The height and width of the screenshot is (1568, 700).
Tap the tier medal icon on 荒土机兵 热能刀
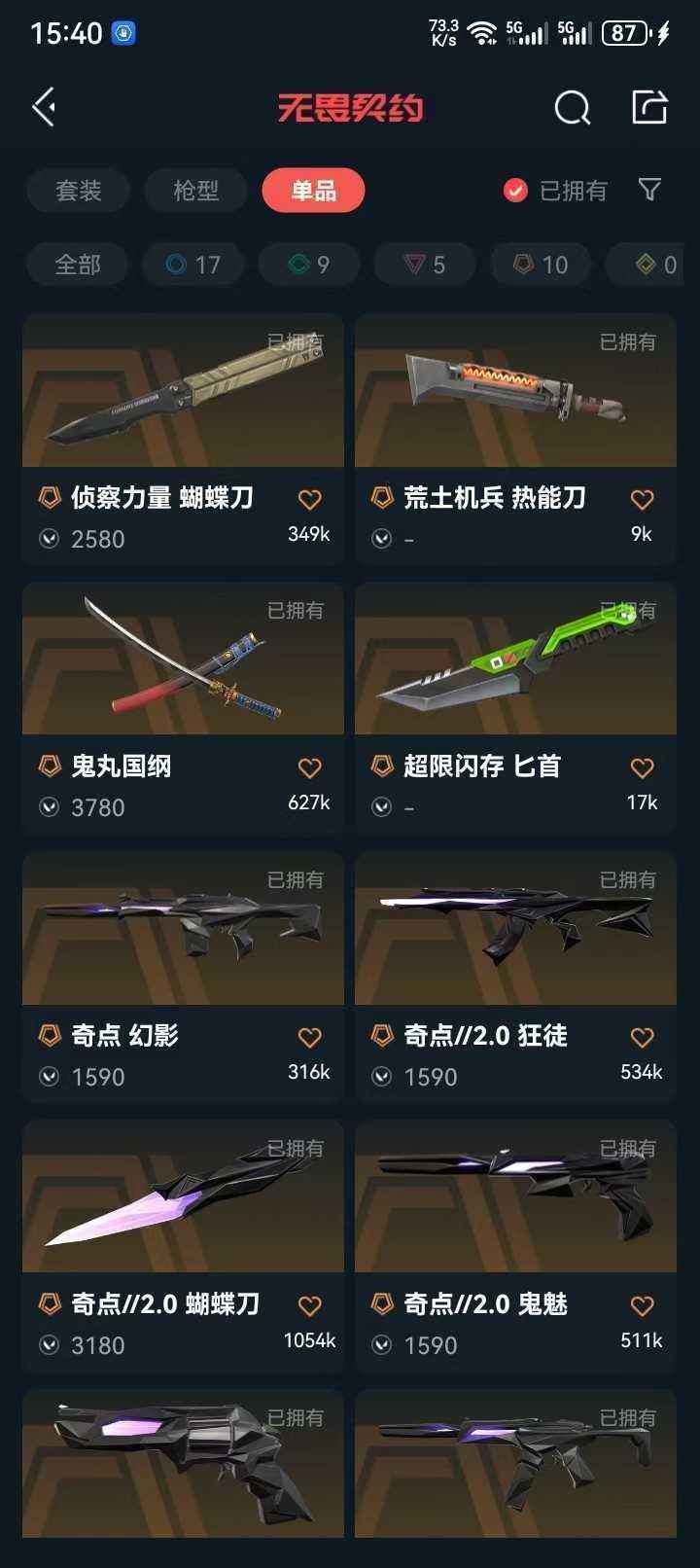pyautogui.click(x=379, y=496)
